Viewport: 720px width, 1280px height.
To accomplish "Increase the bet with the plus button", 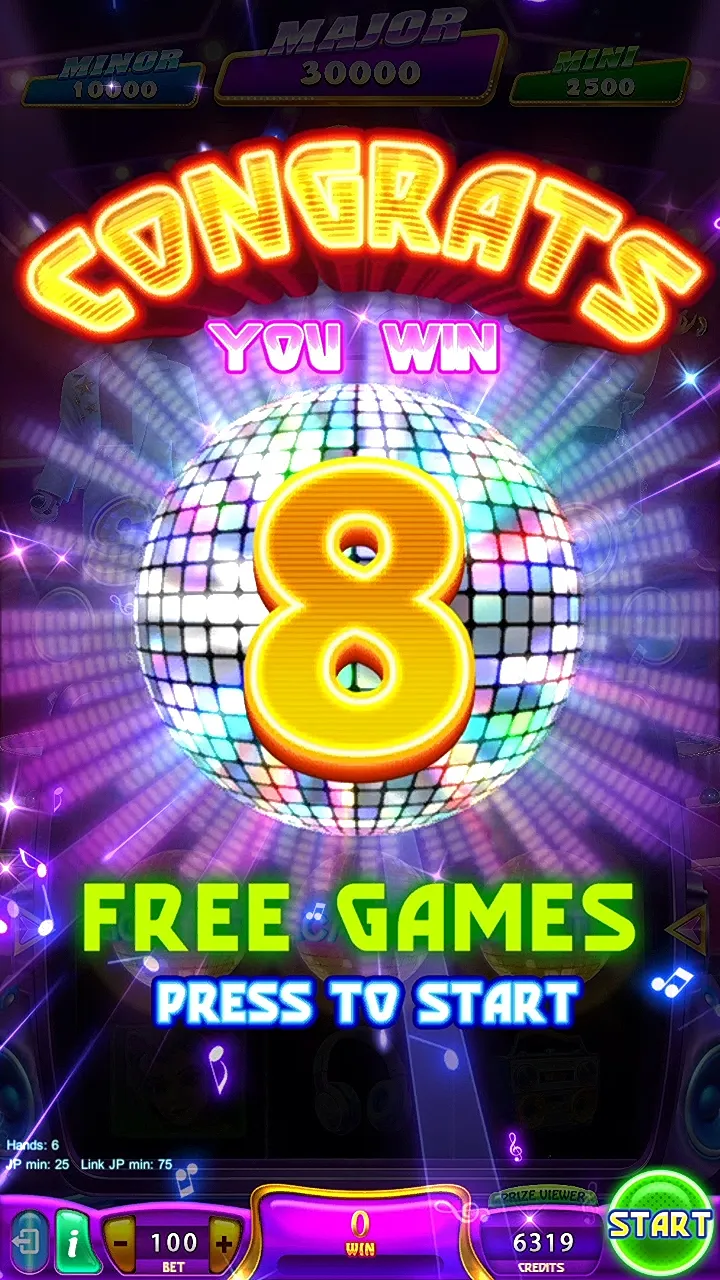I will click(224, 1244).
